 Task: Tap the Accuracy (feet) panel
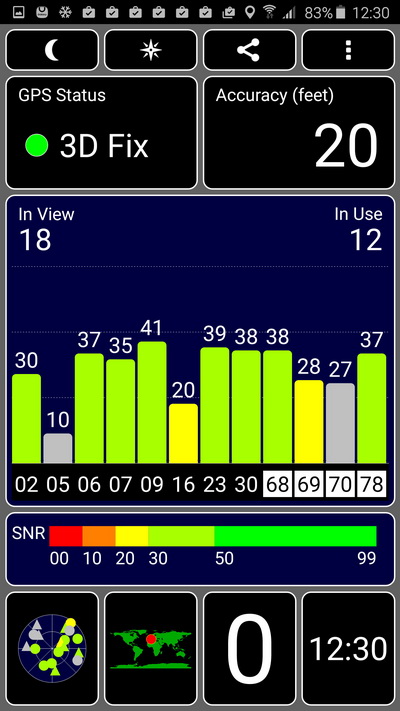click(299, 132)
